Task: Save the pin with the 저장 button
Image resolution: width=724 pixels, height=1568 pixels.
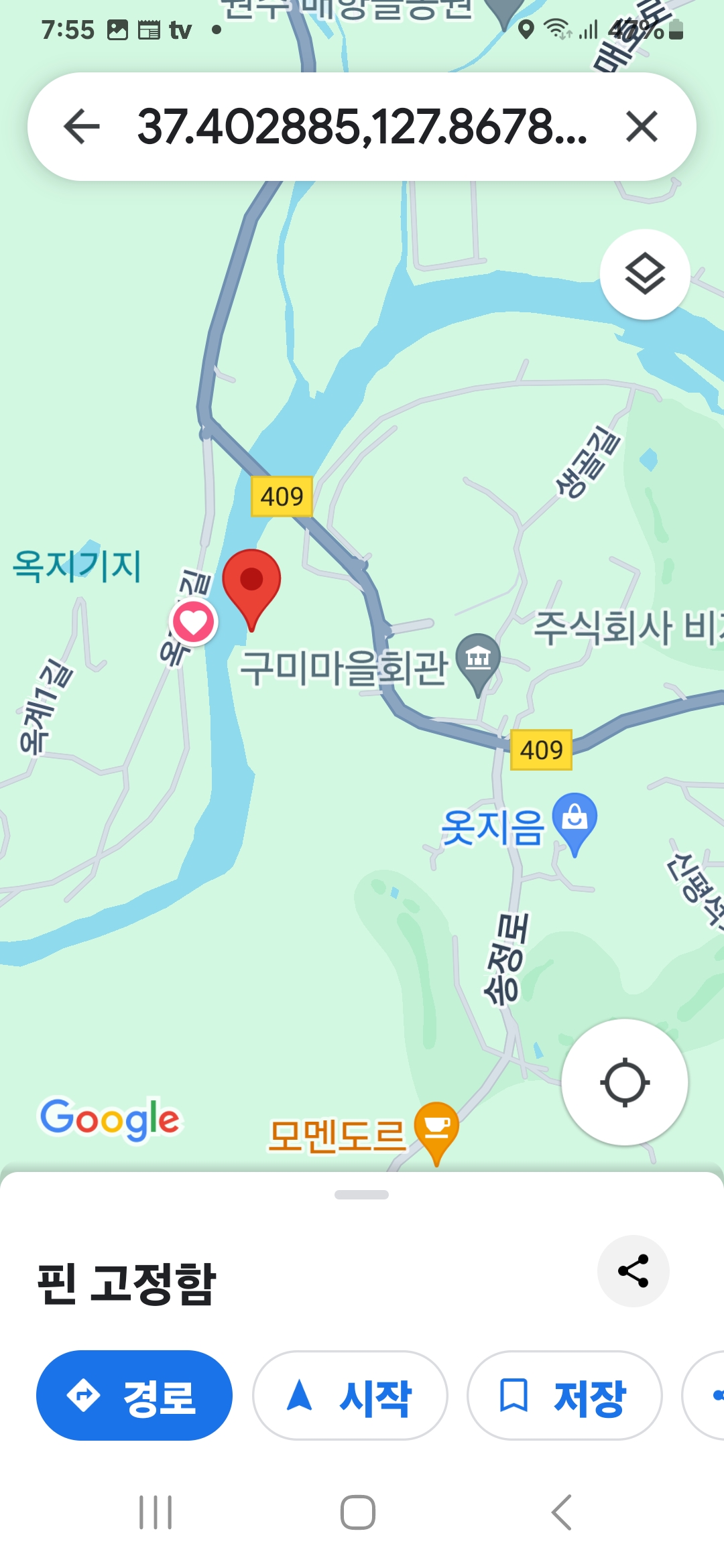Action: click(564, 1395)
